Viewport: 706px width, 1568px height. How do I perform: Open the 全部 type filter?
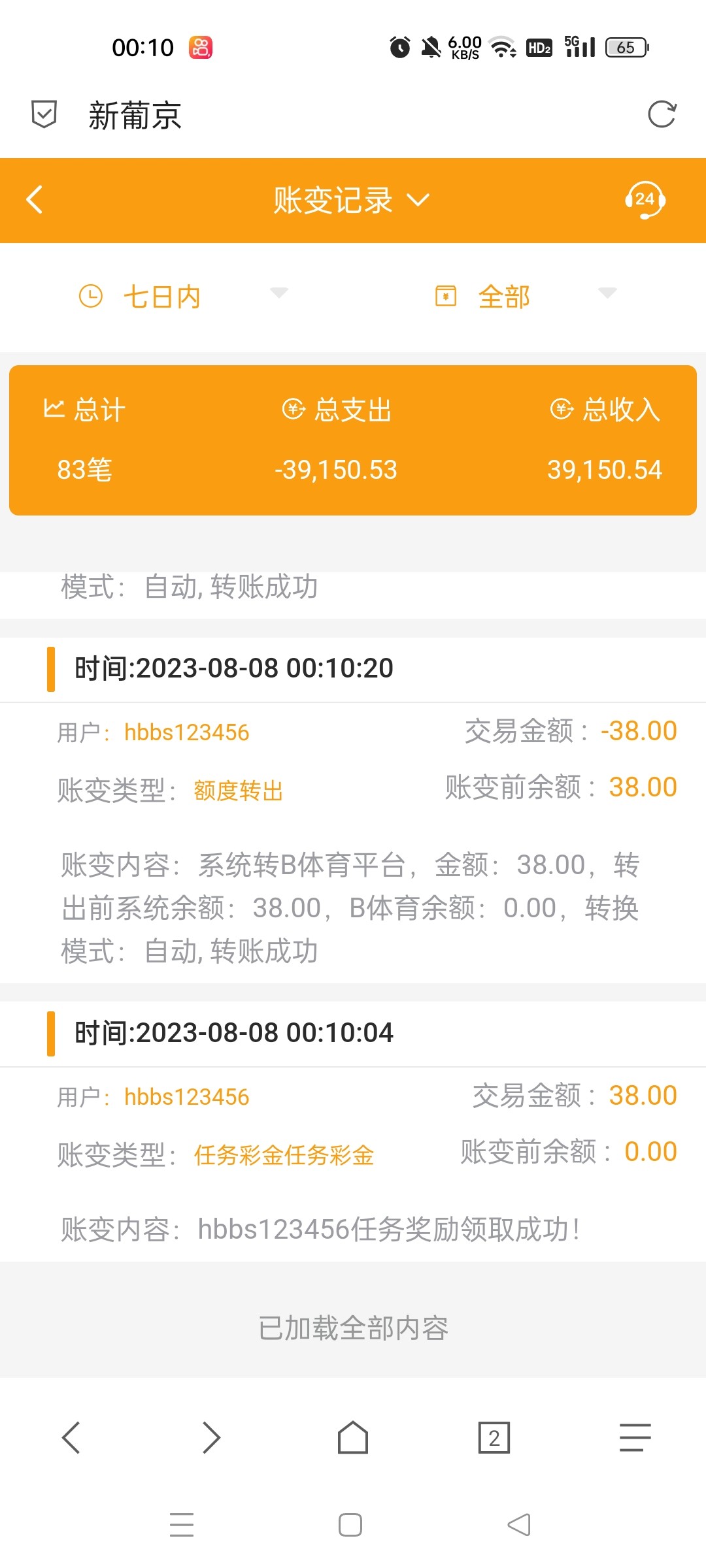pyautogui.click(x=526, y=297)
